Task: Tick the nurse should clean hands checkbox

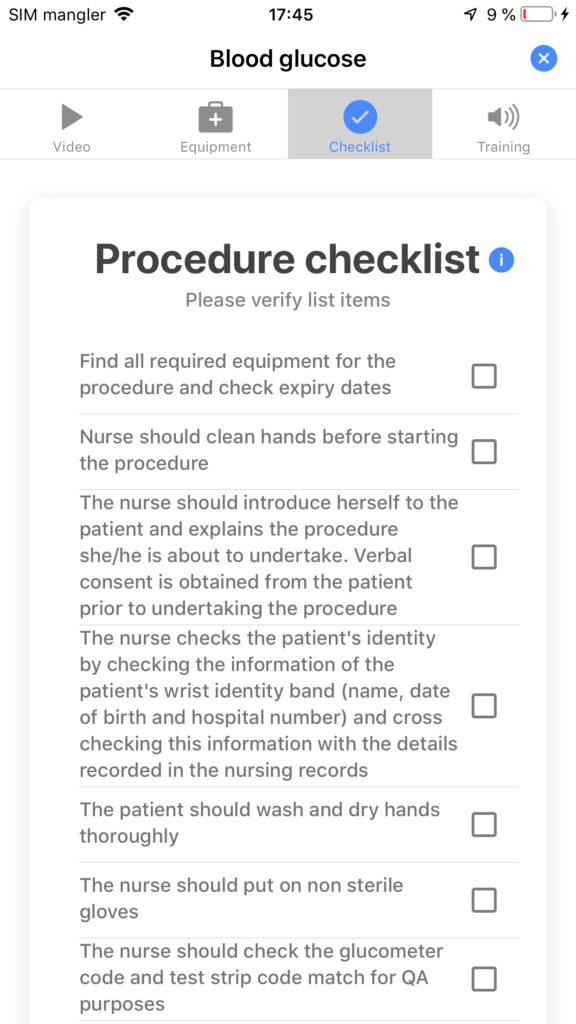Action: (x=484, y=451)
